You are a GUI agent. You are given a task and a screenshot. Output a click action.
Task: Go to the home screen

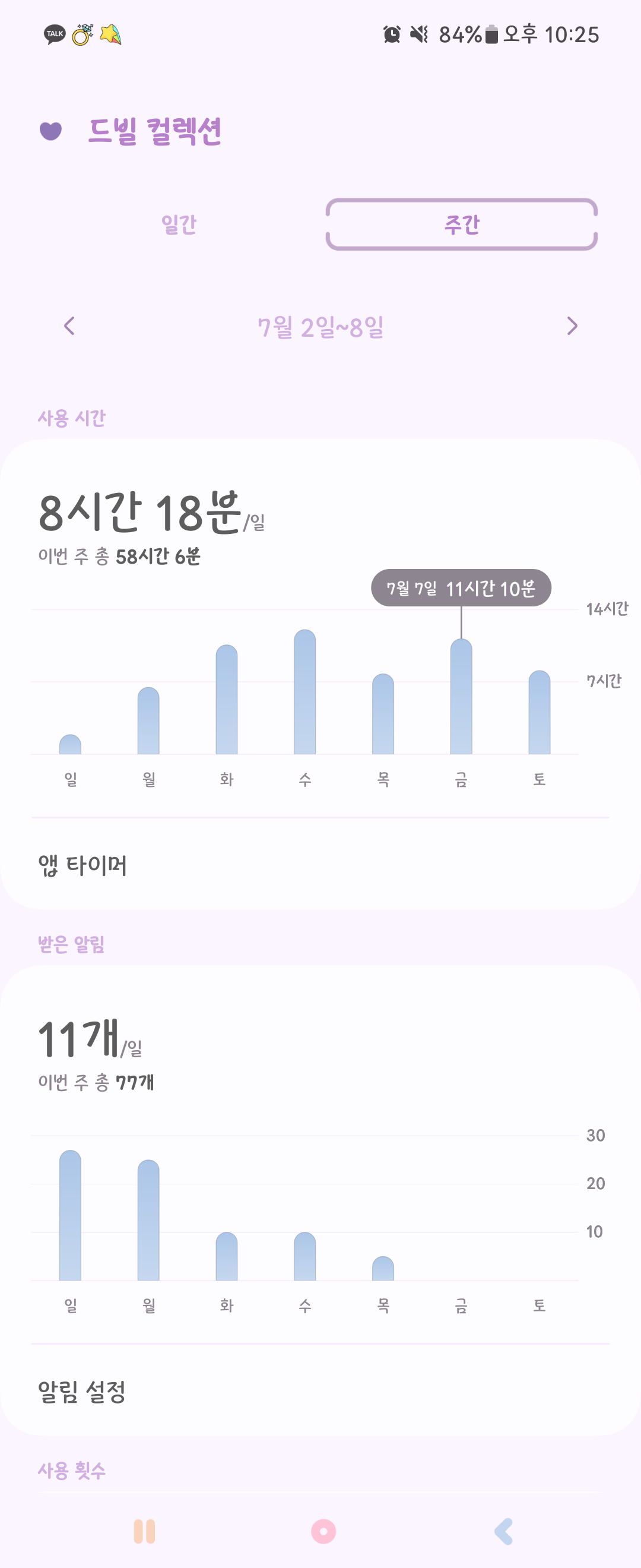click(x=323, y=1532)
